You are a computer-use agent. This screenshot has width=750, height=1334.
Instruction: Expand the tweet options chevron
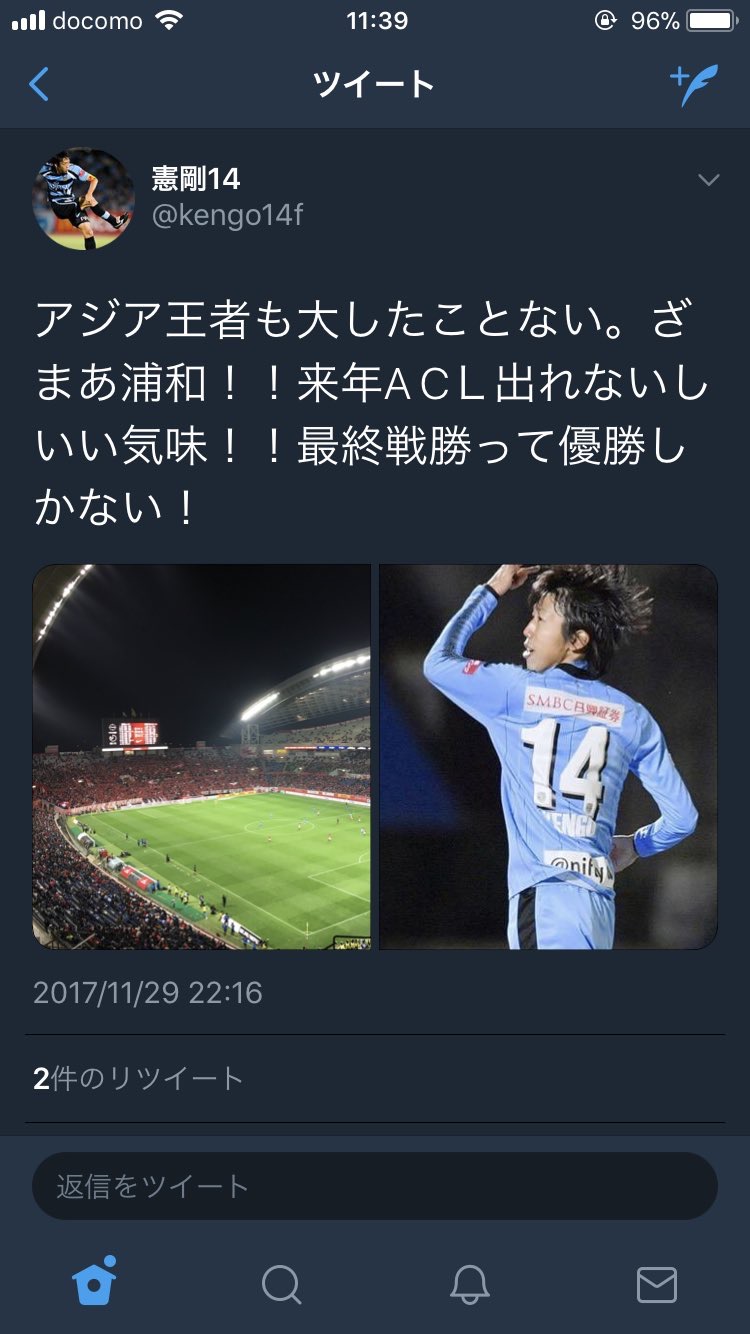[708, 180]
